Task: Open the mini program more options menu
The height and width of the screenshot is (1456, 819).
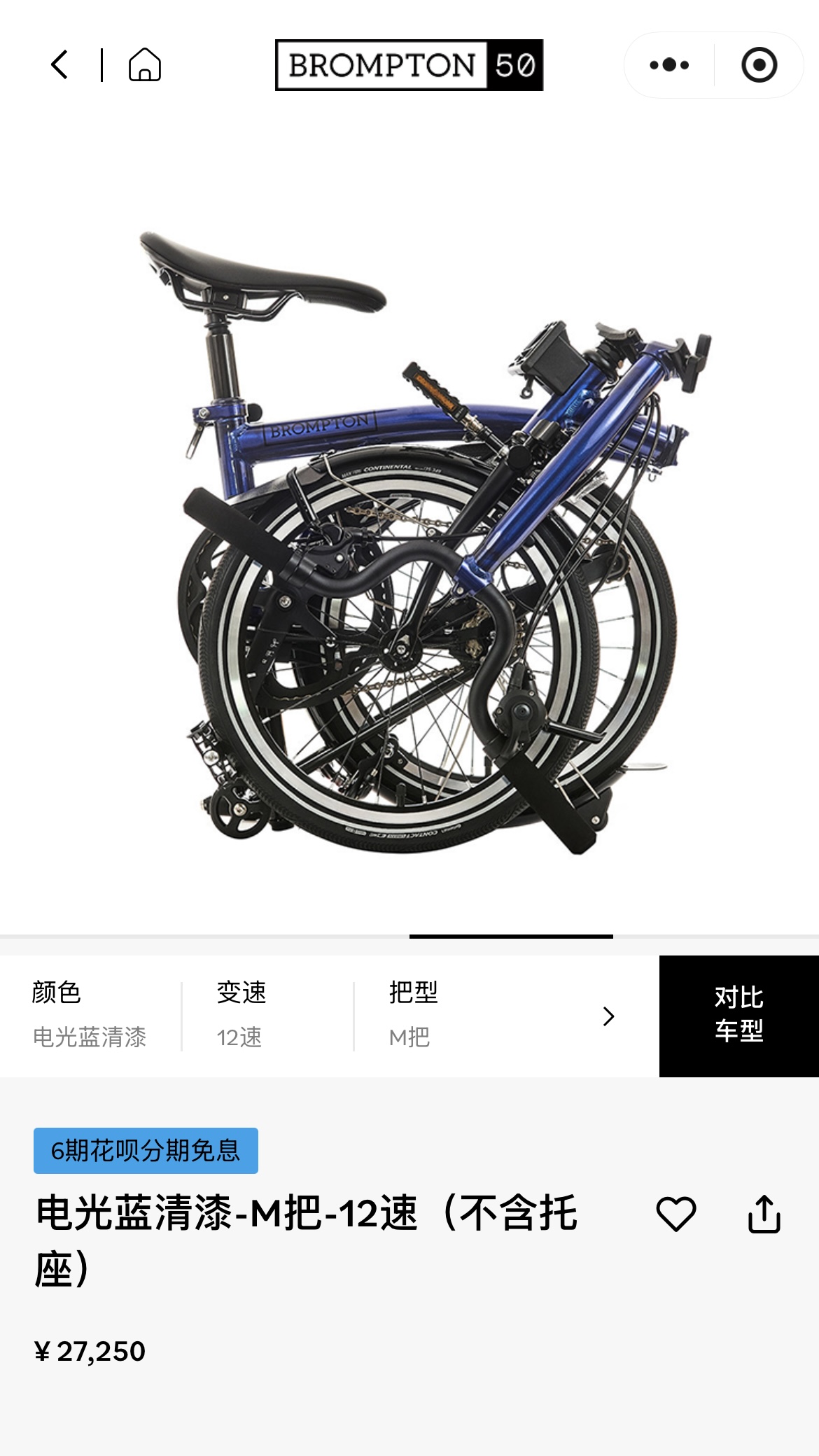Action: (x=669, y=65)
